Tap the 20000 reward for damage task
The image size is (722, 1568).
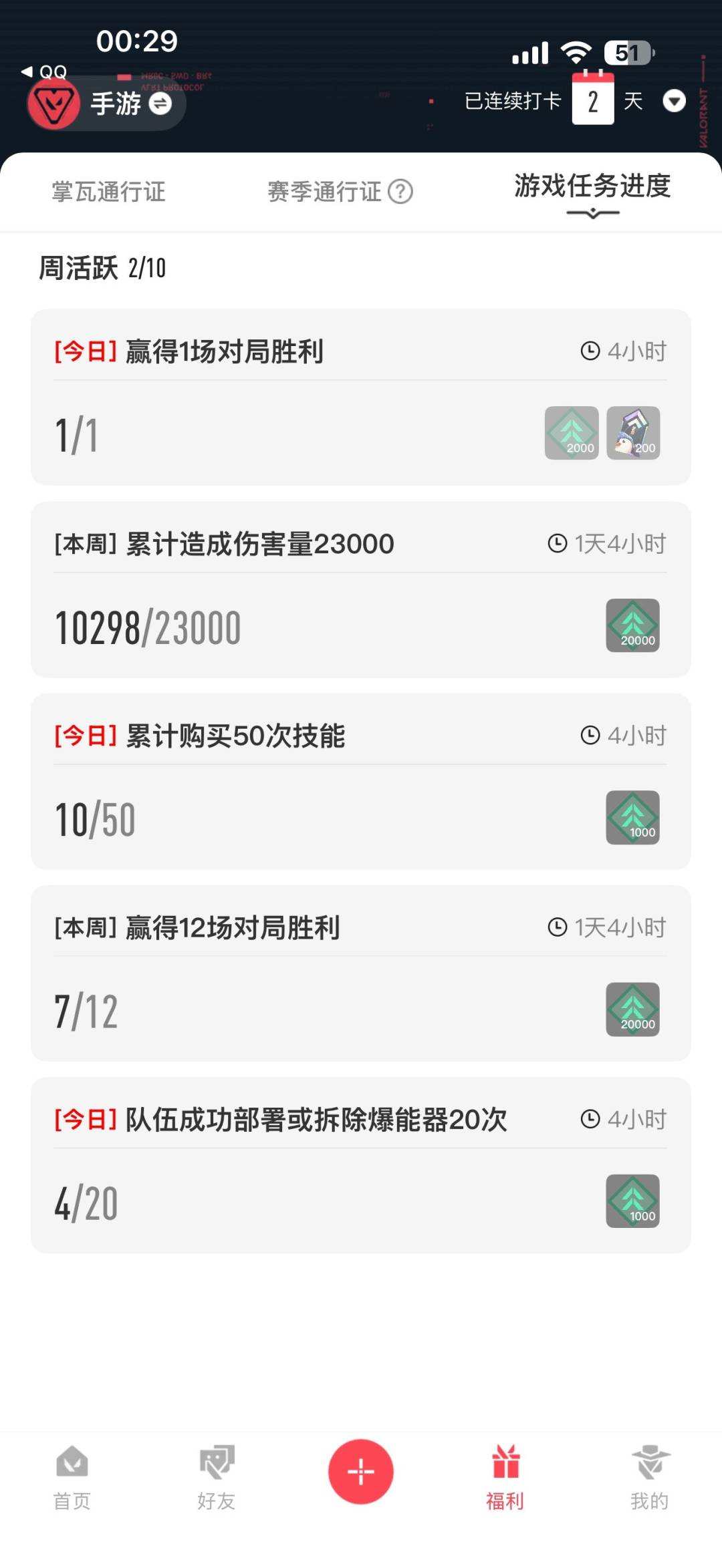point(631,627)
